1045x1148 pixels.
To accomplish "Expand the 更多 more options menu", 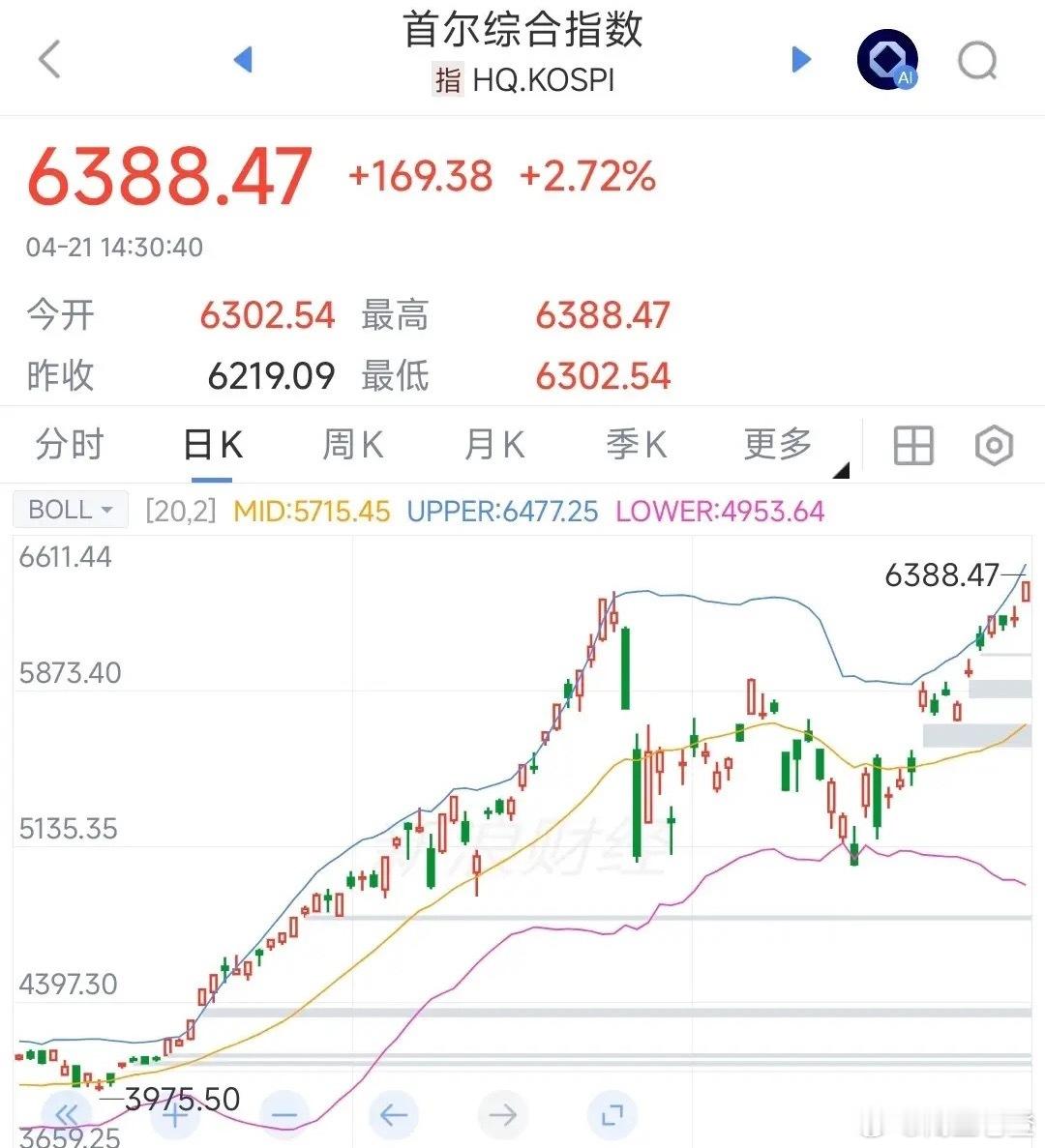I will tap(775, 445).
